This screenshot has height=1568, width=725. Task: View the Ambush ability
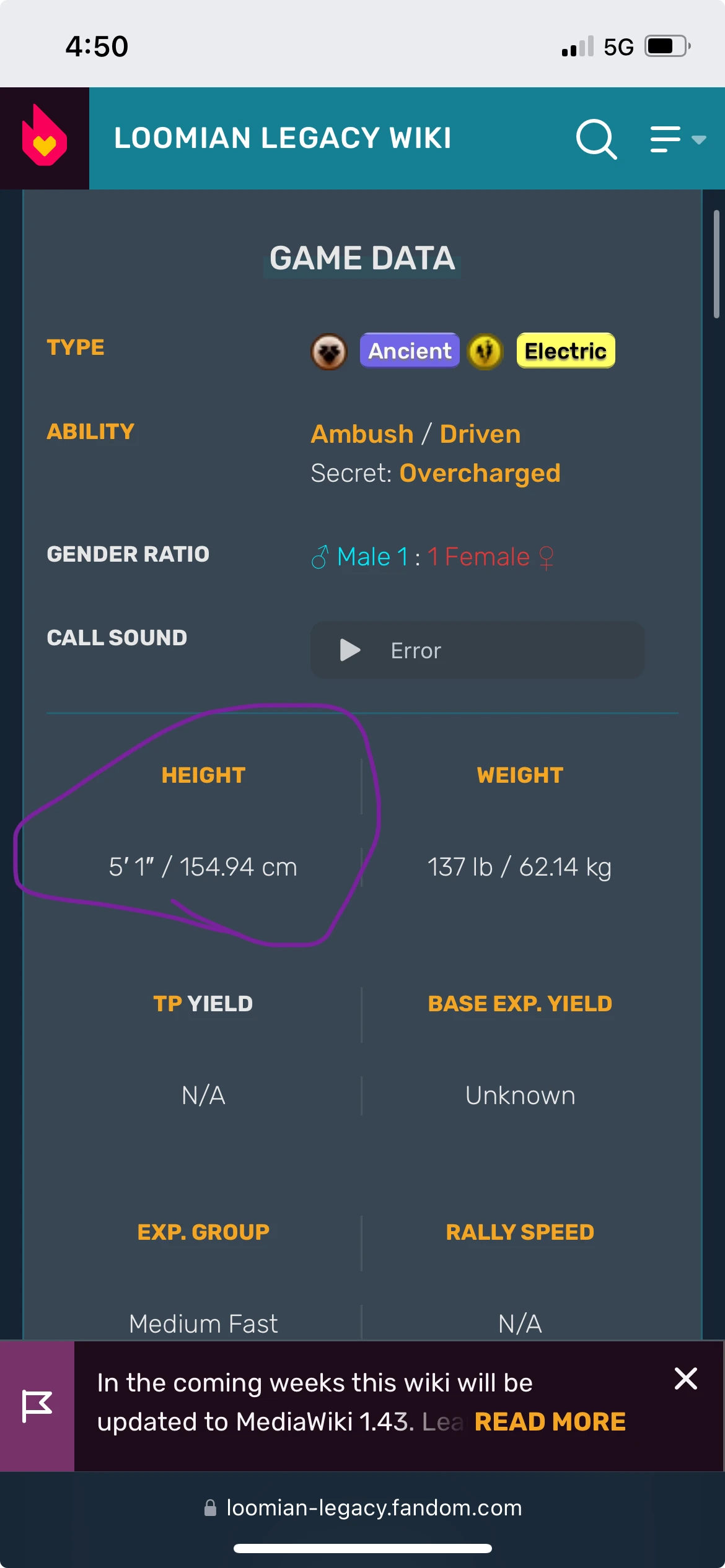pyautogui.click(x=362, y=434)
